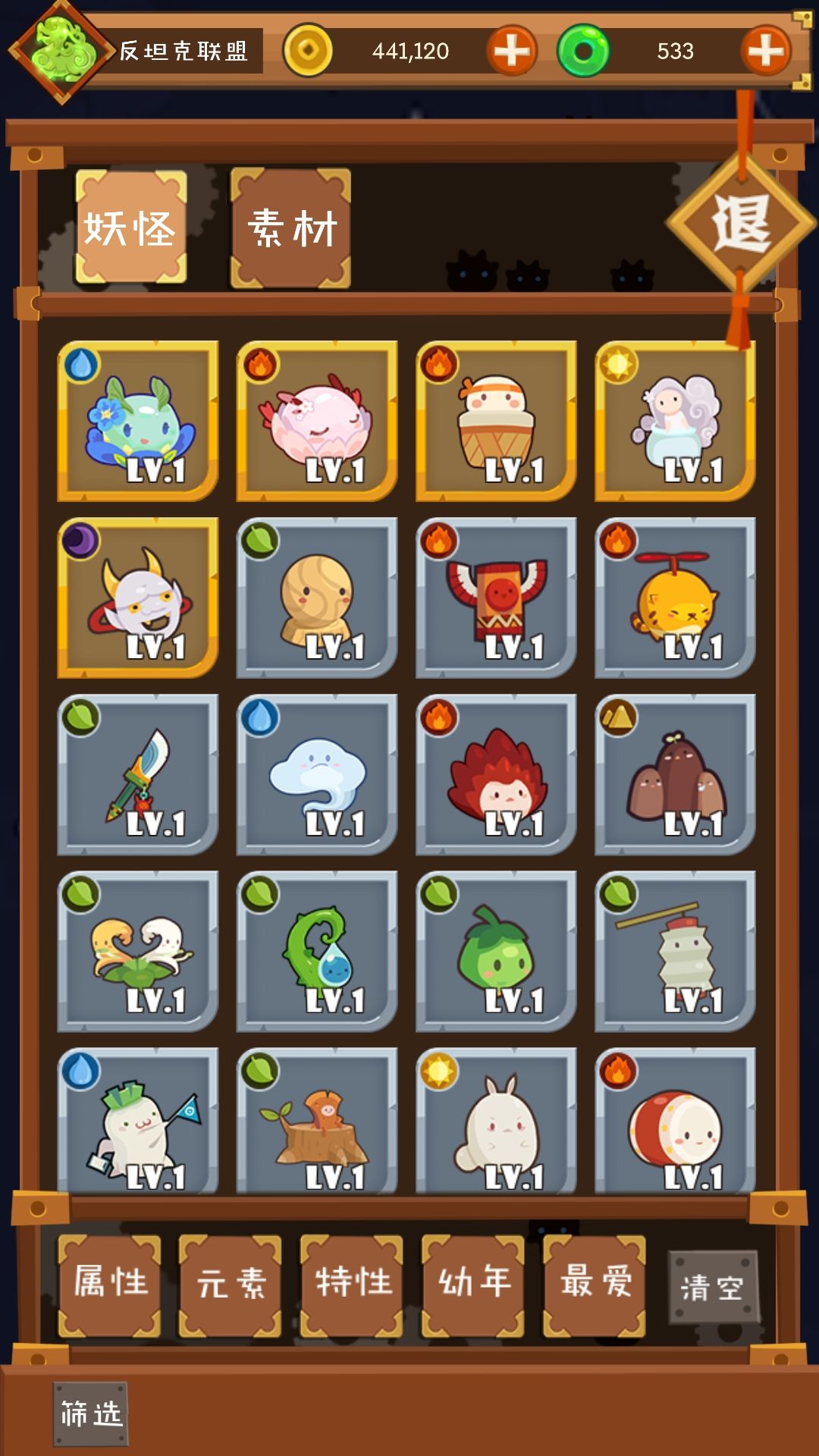Add more green jade with plus button
Viewport: 819px width, 1456px height.
coord(766,51)
